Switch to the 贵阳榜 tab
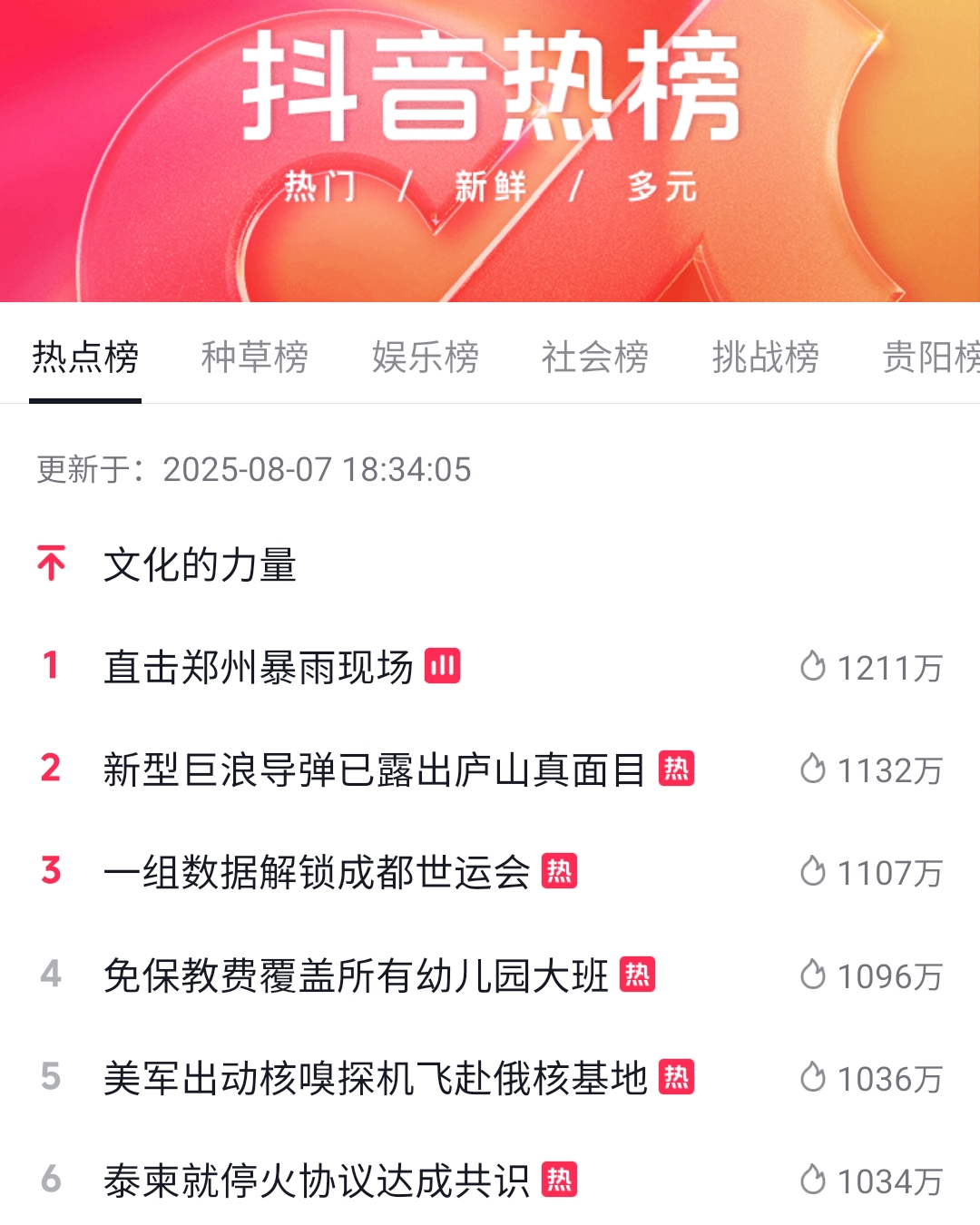 [x=930, y=357]
